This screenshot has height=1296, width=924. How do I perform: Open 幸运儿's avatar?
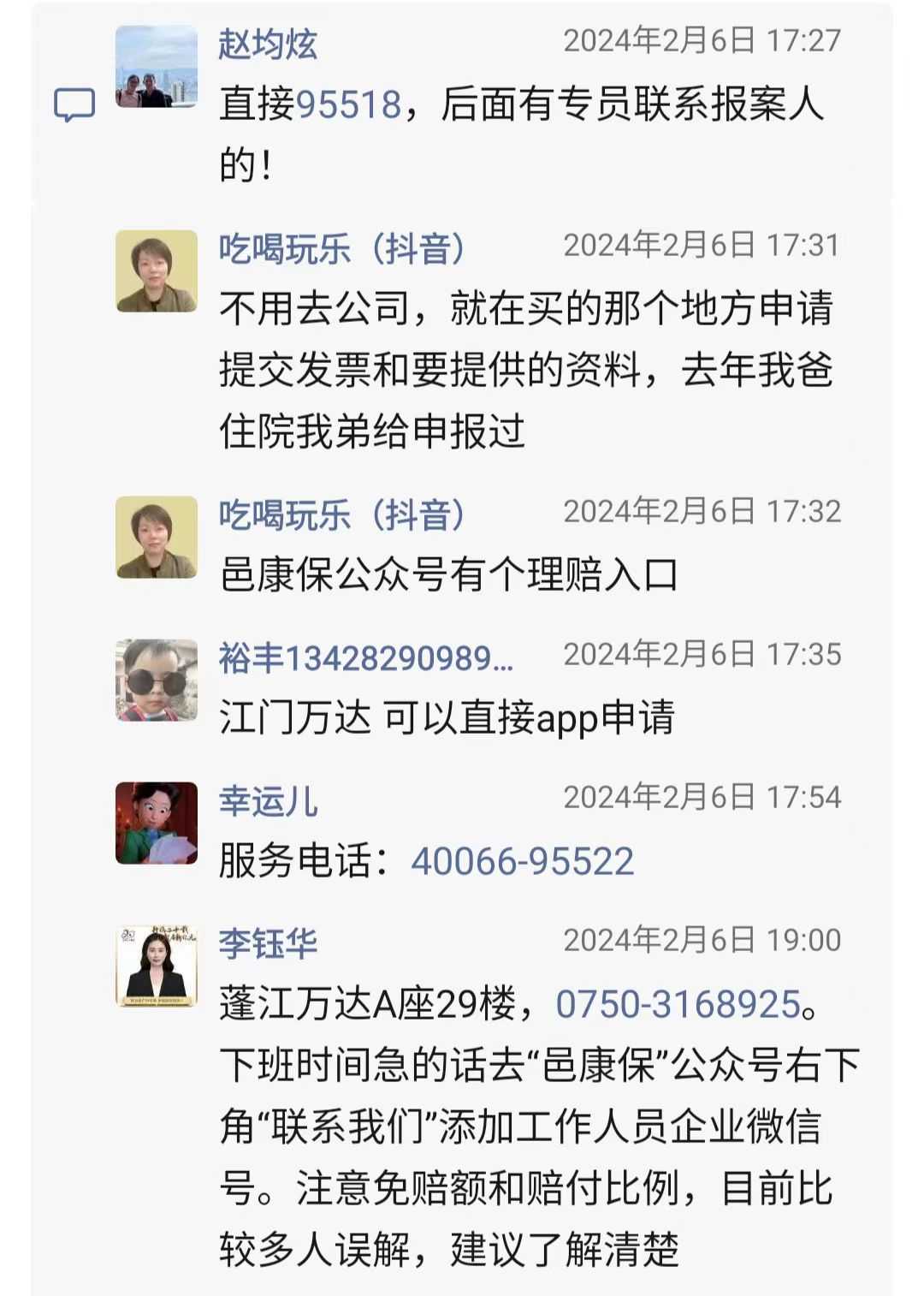[157, 823]
